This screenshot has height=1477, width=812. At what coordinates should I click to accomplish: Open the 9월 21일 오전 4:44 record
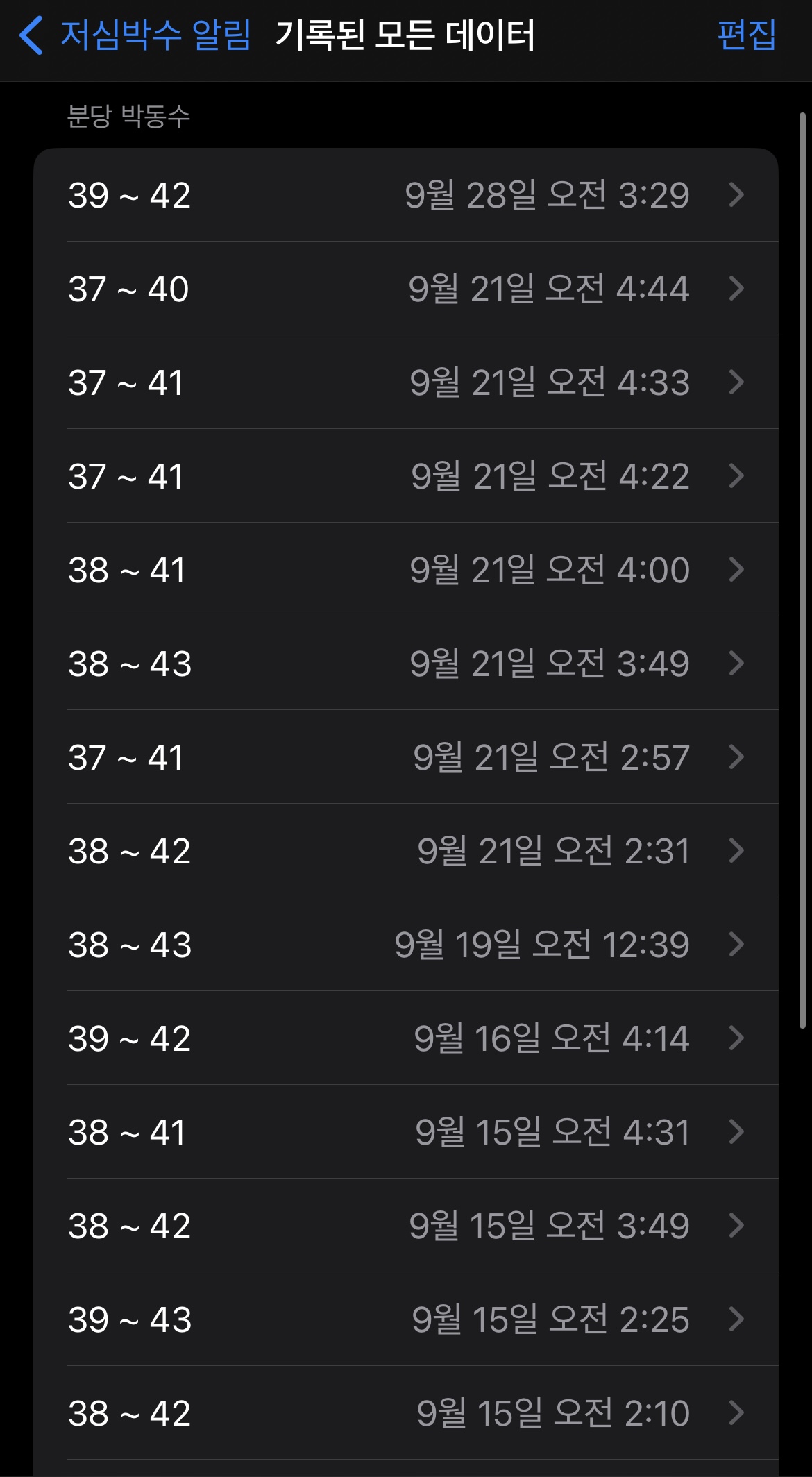pos(406,289)
